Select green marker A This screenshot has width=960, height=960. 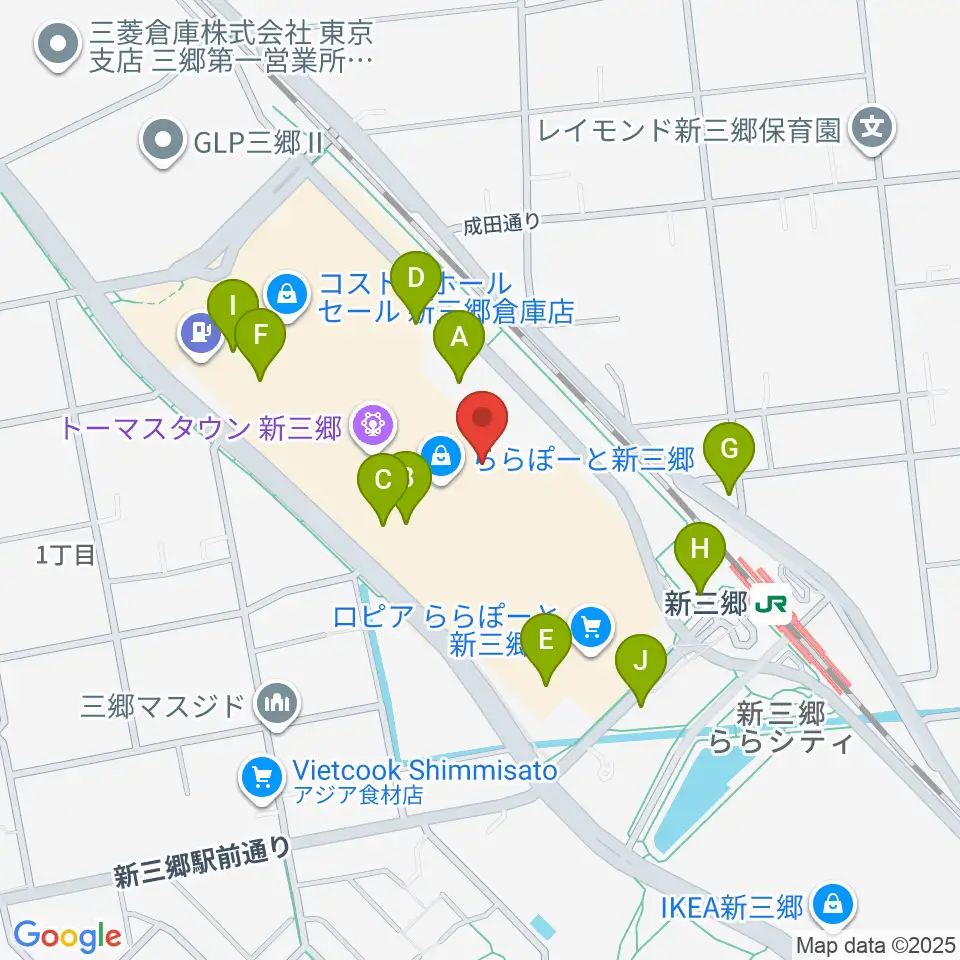point(459,340)
